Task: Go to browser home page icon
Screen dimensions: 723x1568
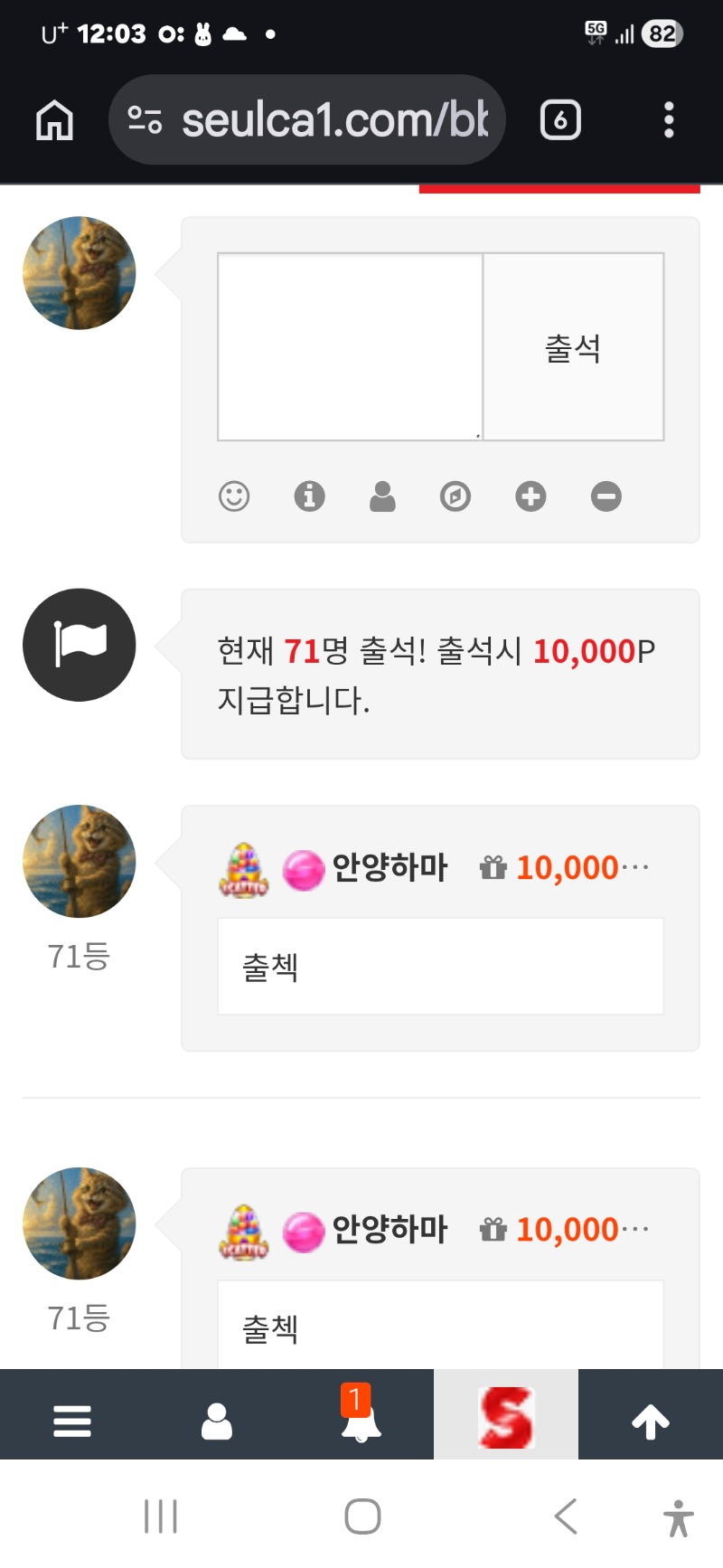Action: tap(54, 119)
